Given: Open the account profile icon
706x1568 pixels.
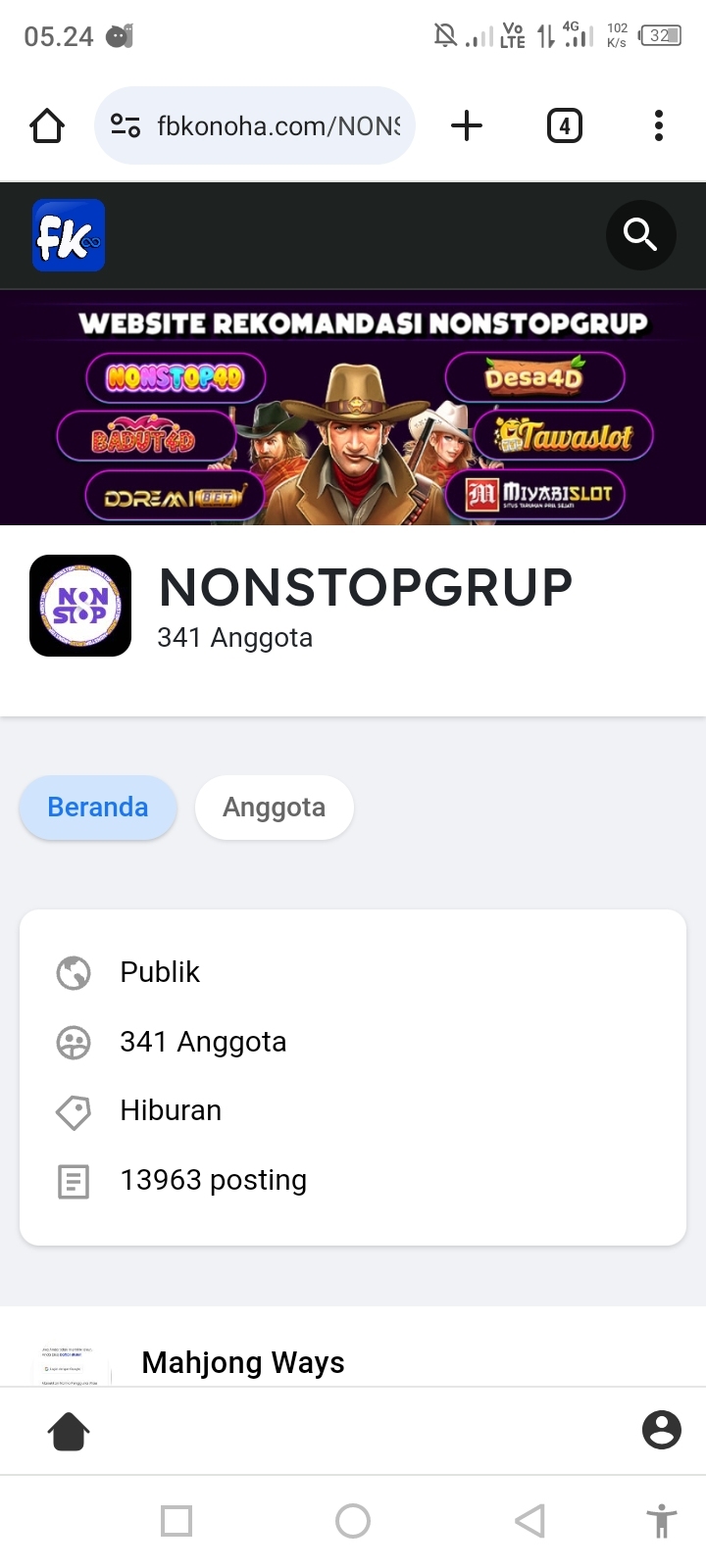Looking at the screenshot, I should point(661,1430).
